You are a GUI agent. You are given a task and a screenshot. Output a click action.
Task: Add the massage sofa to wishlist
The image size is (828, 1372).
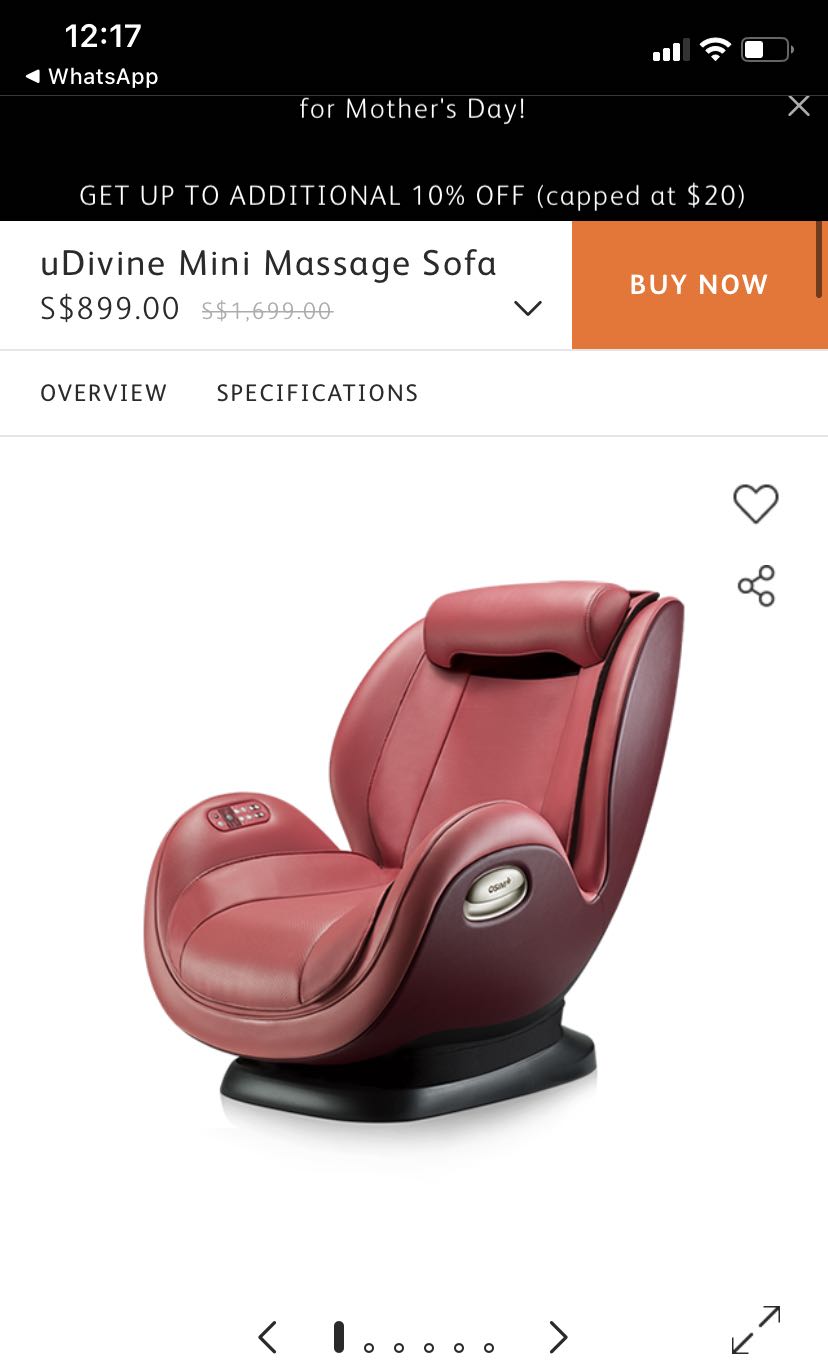[755, 503]
